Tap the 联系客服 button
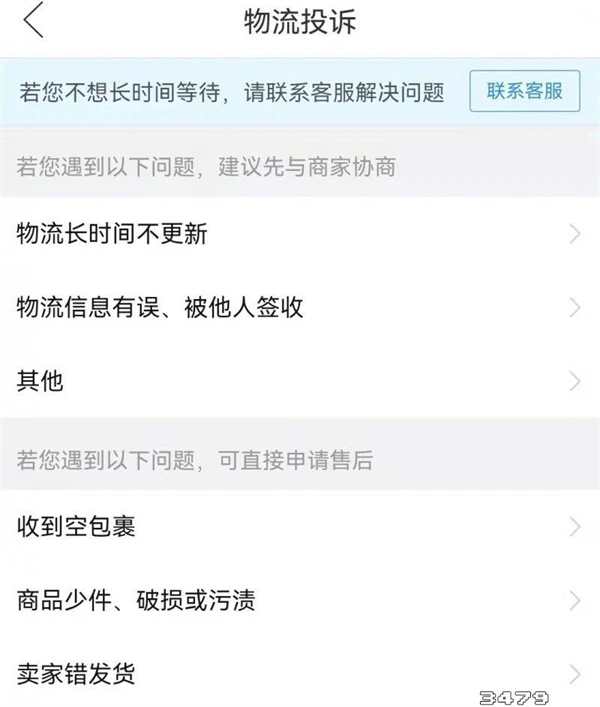This screenshot has height=707, width=600. [524, 92]
